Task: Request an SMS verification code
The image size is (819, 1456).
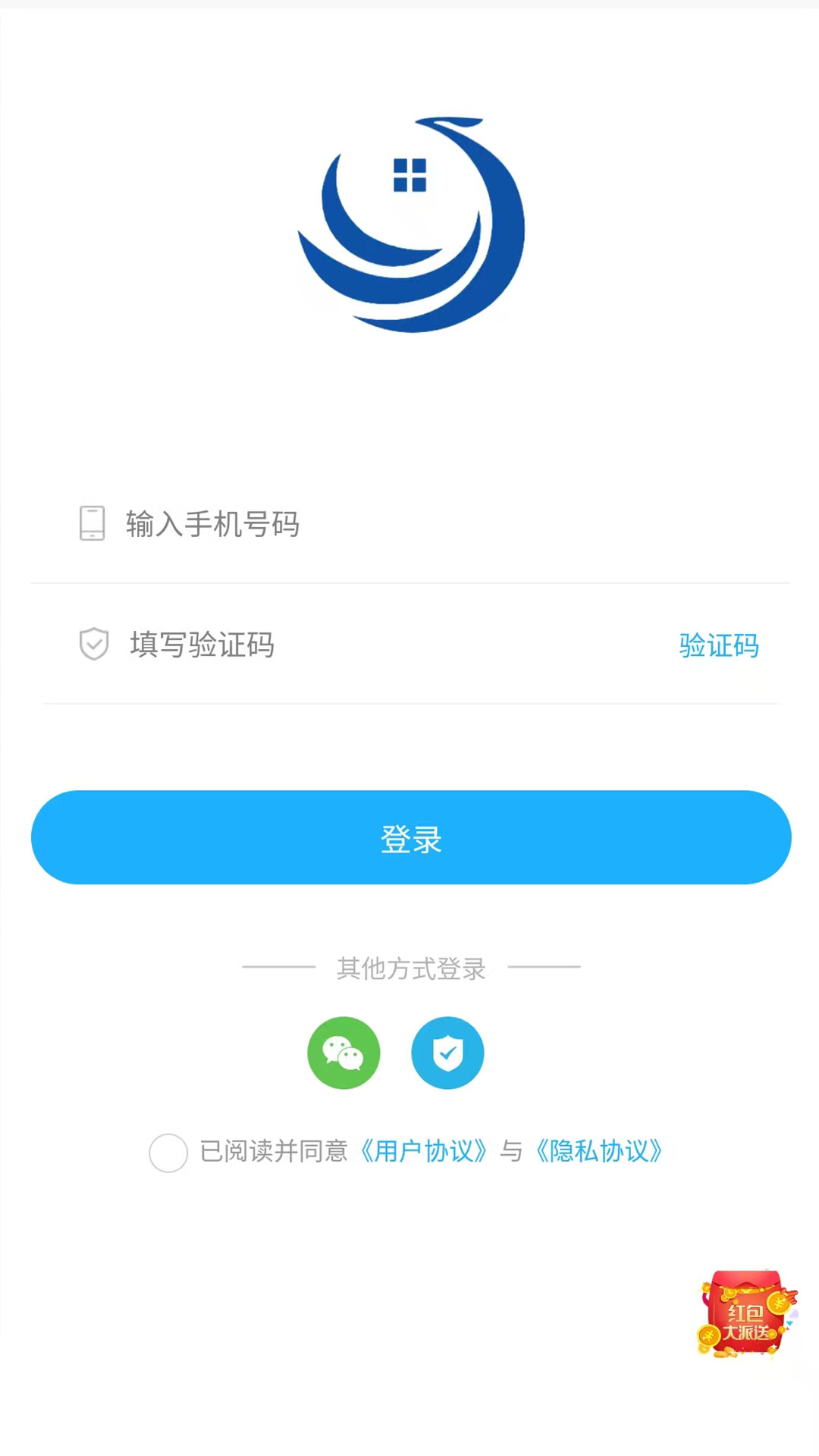Action: pyautogui.click(x=720, y=645)
